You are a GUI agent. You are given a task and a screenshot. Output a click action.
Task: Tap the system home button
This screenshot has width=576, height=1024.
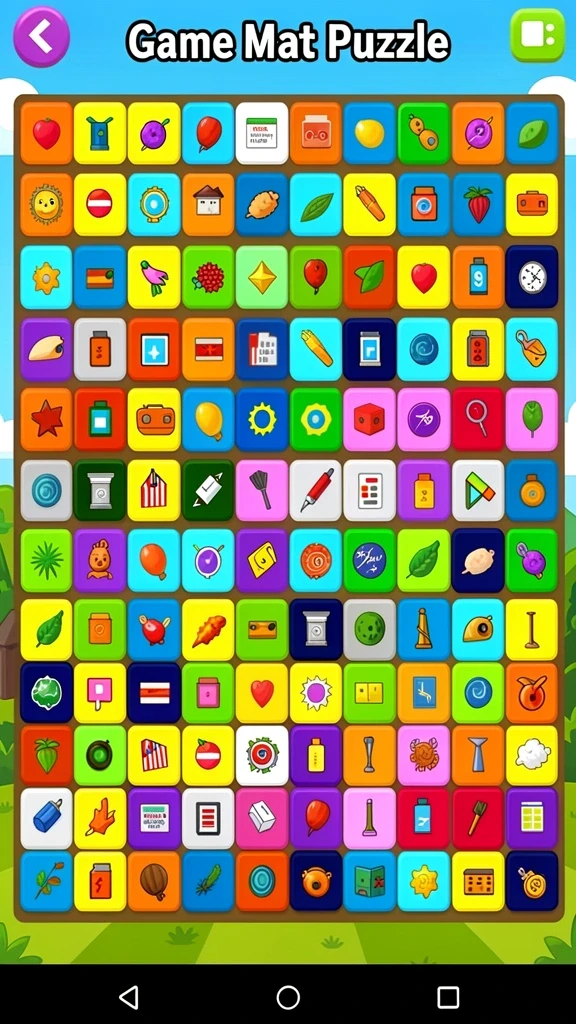(288, 997)
